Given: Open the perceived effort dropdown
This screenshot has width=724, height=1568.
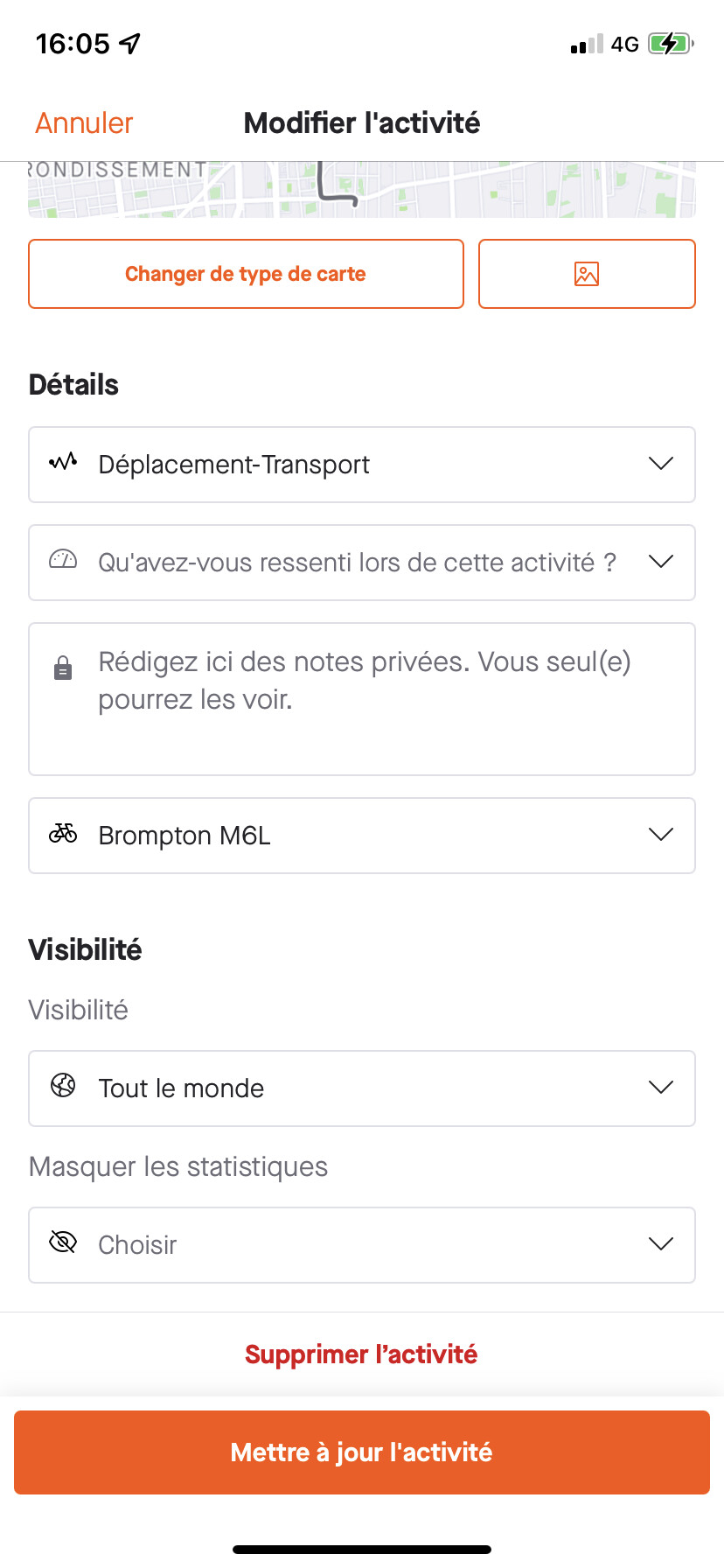Looking at the screenshot, I should tap(362, 563).
